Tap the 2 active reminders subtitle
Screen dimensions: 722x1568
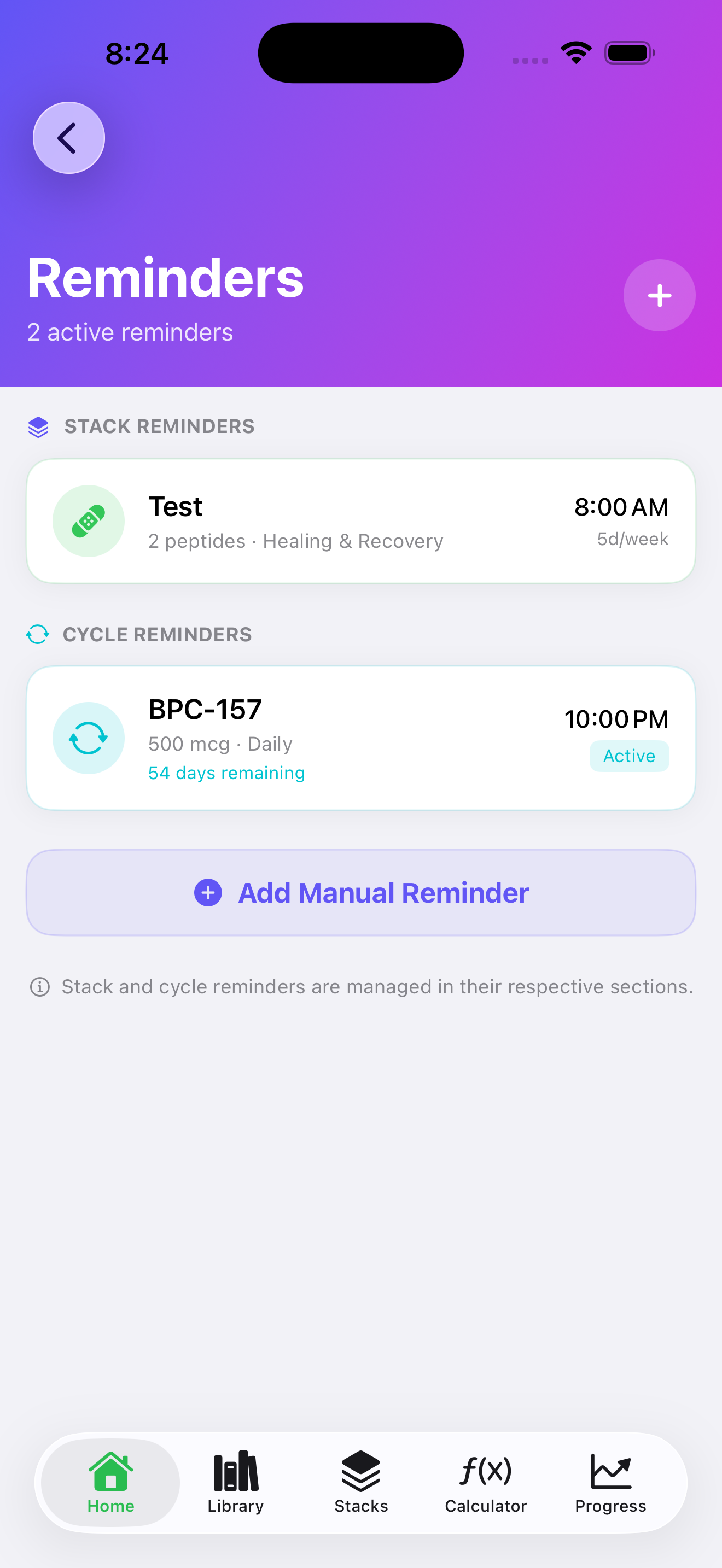[129, 332]
